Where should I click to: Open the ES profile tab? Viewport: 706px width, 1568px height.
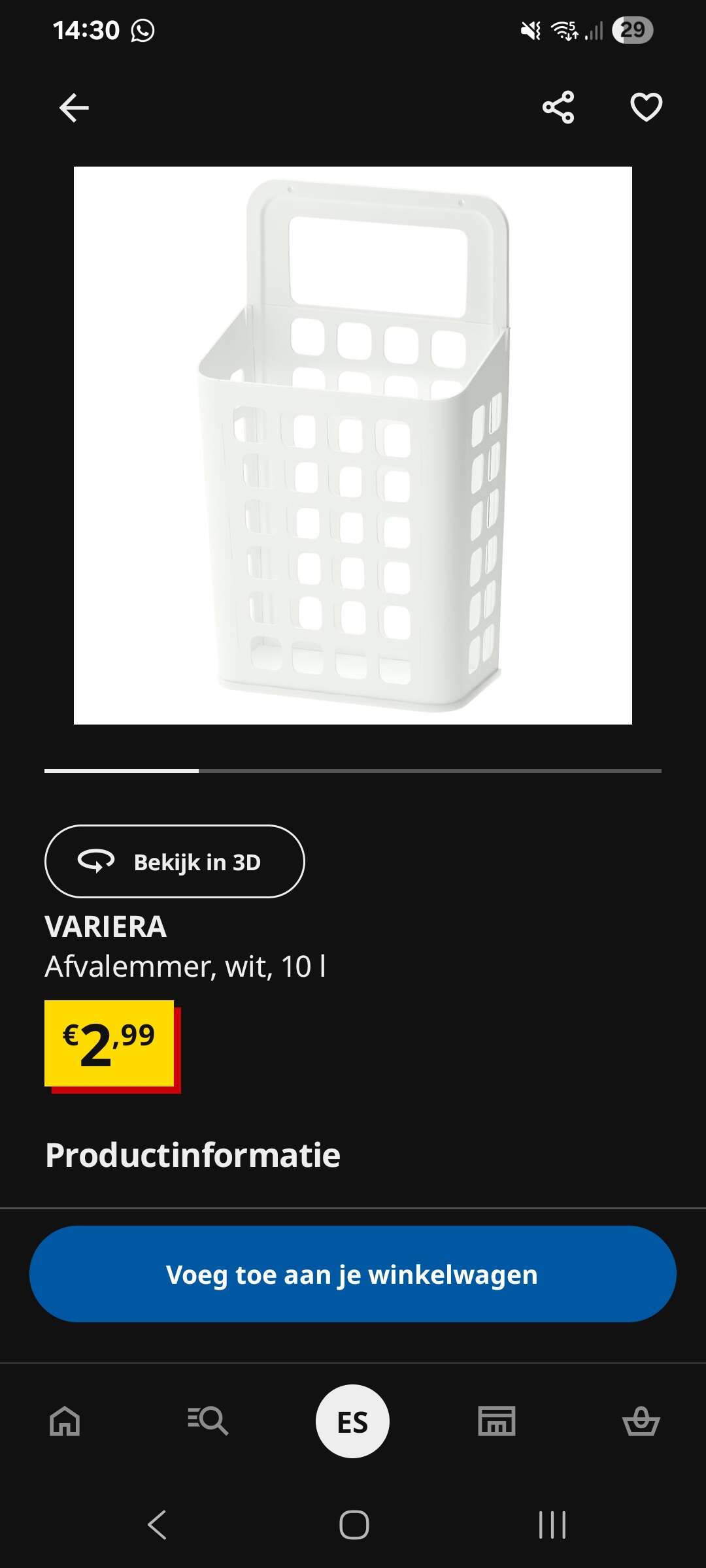click(353, 1422)
